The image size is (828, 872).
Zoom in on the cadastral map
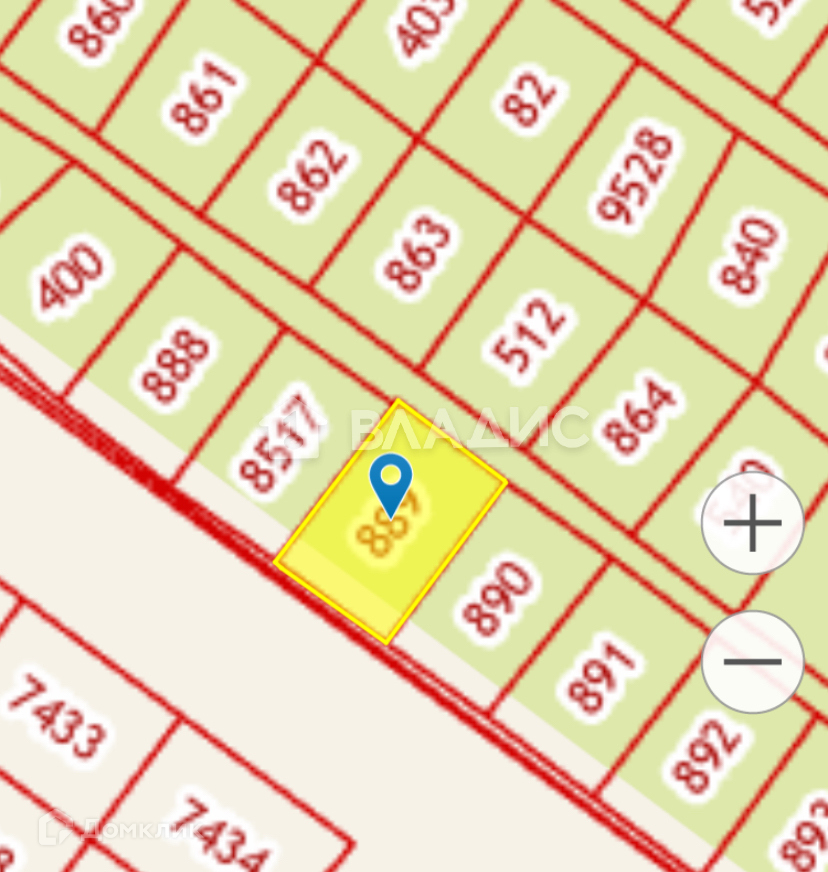point(752,523)
